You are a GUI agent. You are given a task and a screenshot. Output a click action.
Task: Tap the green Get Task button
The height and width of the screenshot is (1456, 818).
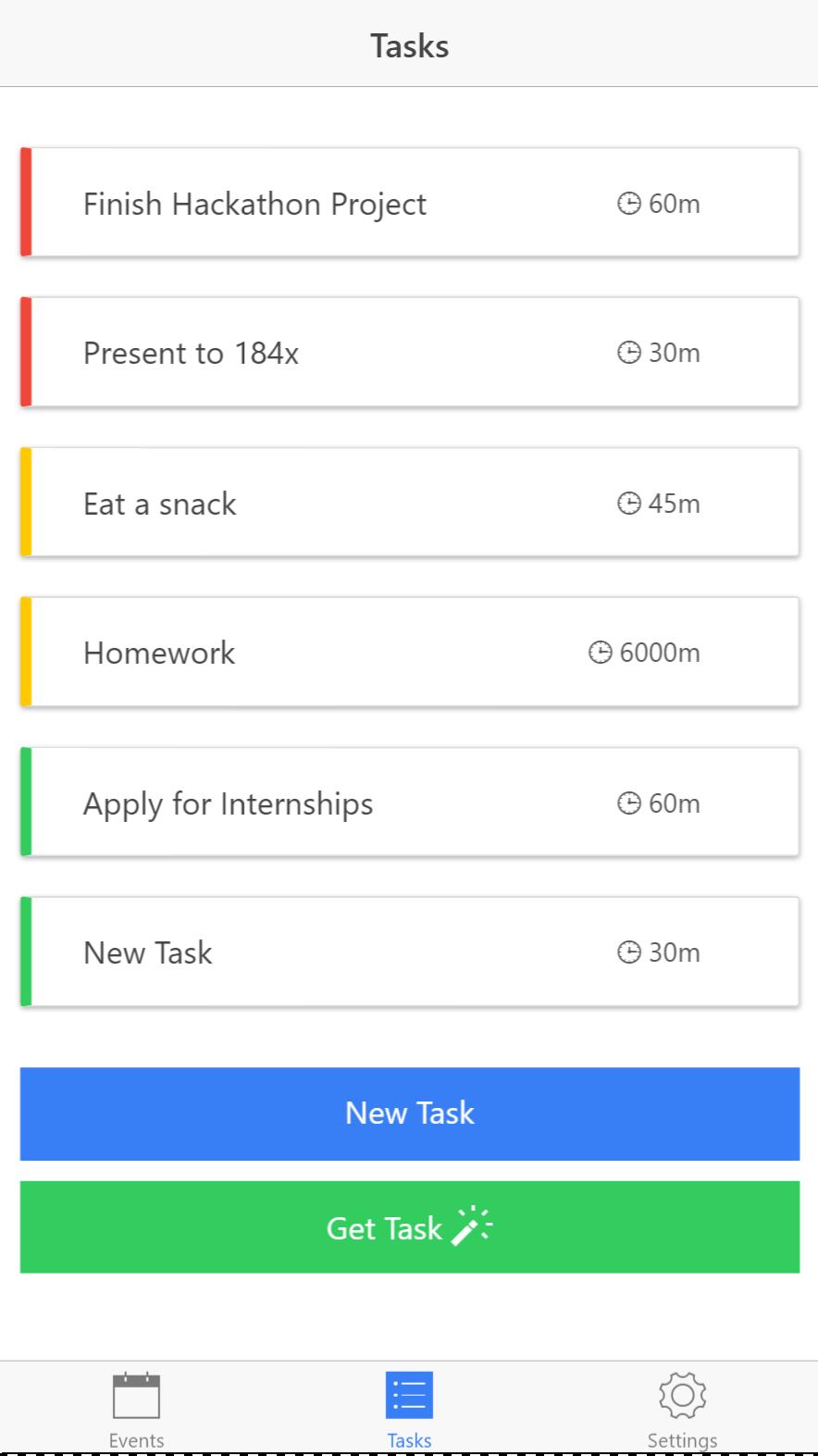(x=410, y=1227)
